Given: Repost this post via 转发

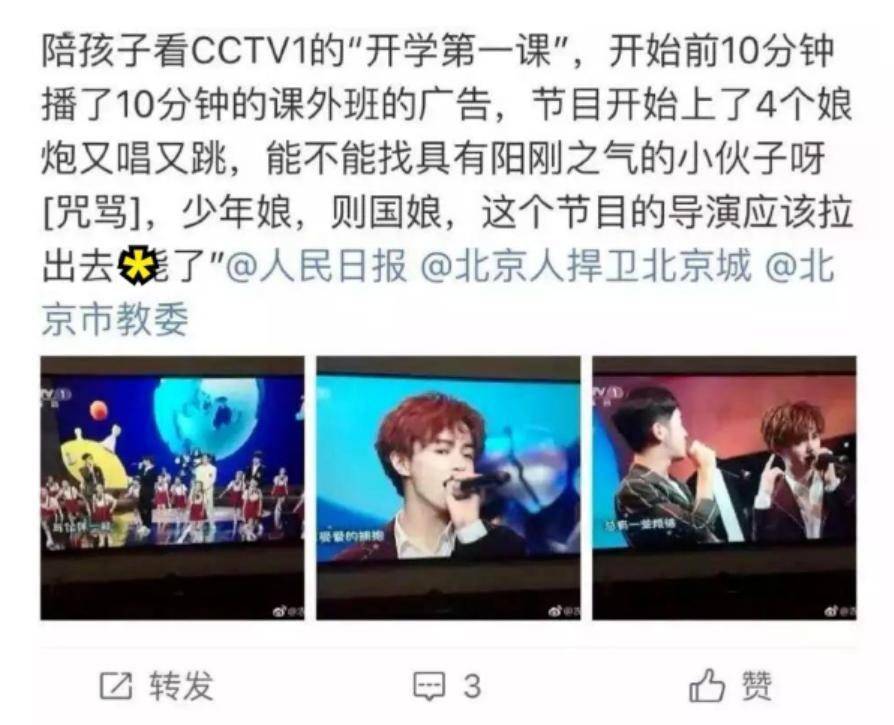Looking at the screenshot, I should 158,686.
